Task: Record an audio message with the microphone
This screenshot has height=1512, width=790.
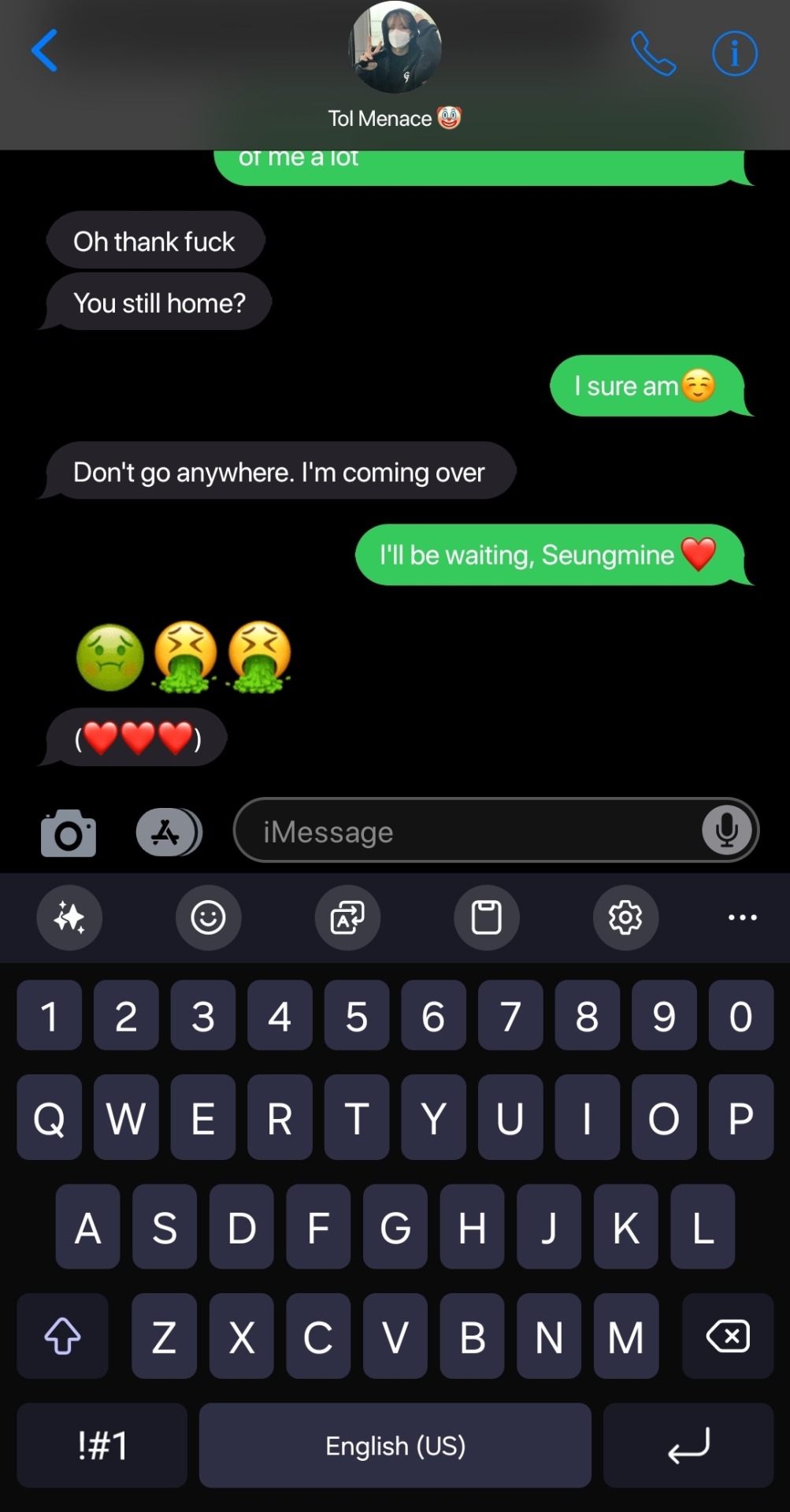Action: click(726, 830)
